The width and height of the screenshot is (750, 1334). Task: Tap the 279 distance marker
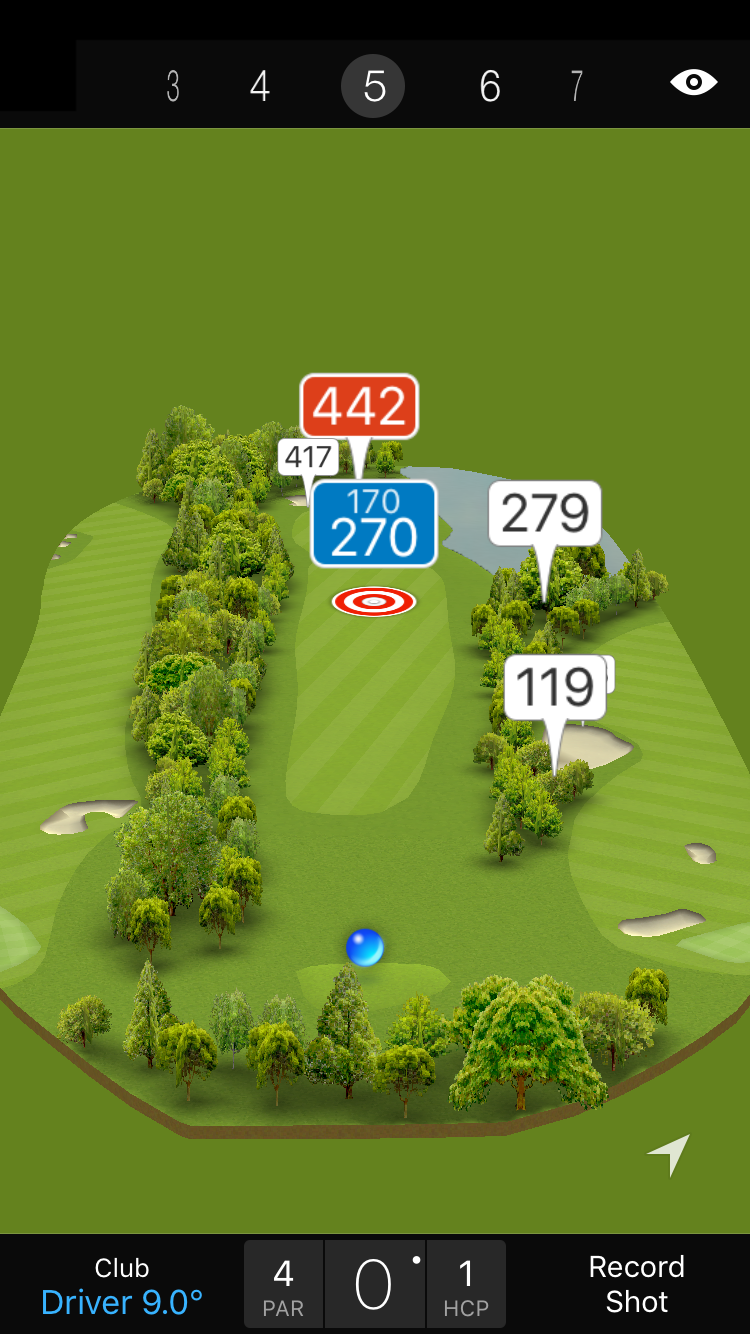point(545,513)
